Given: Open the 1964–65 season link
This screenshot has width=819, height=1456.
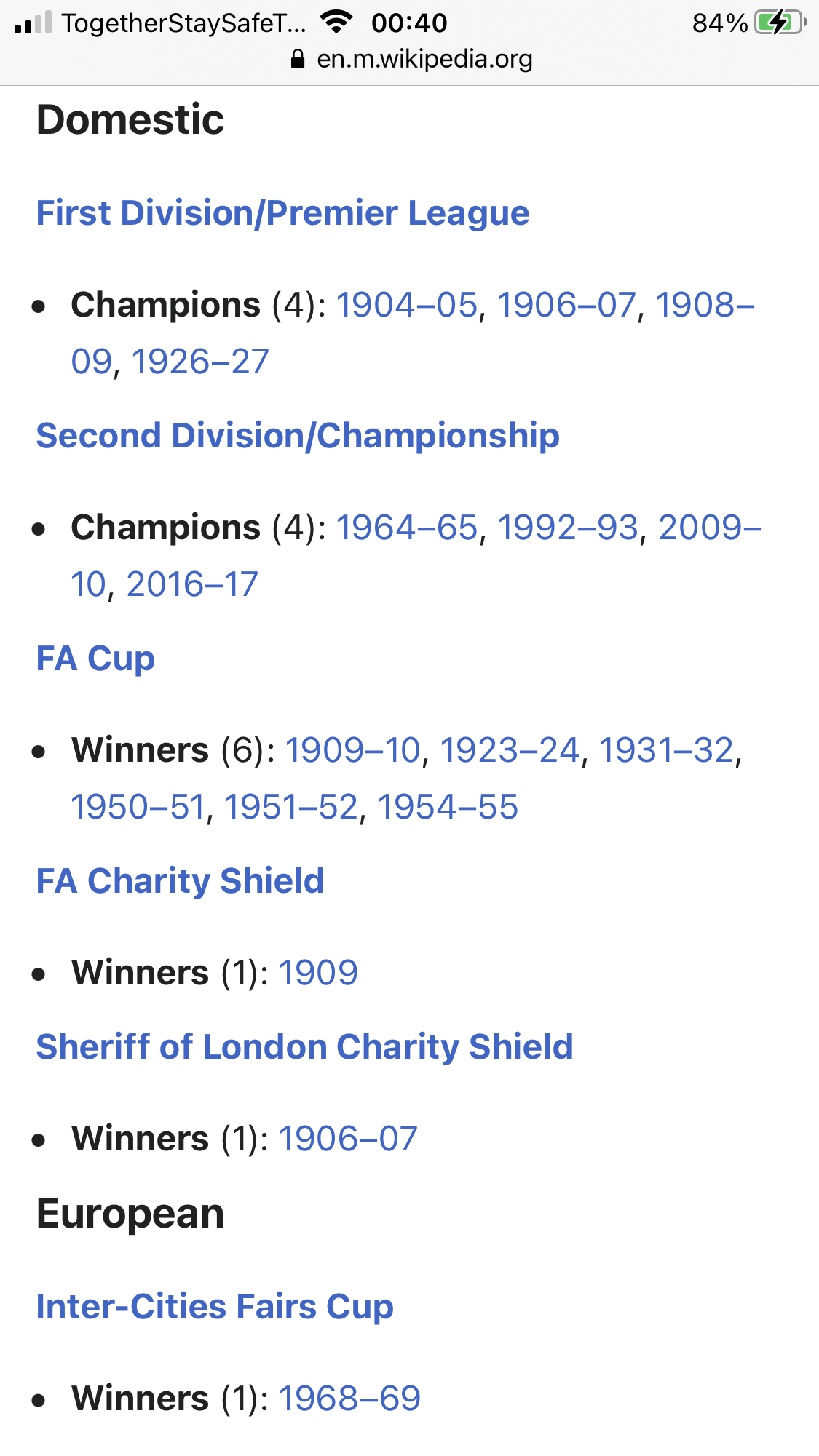Looking at the screenshot, I should tap(406, 528).
